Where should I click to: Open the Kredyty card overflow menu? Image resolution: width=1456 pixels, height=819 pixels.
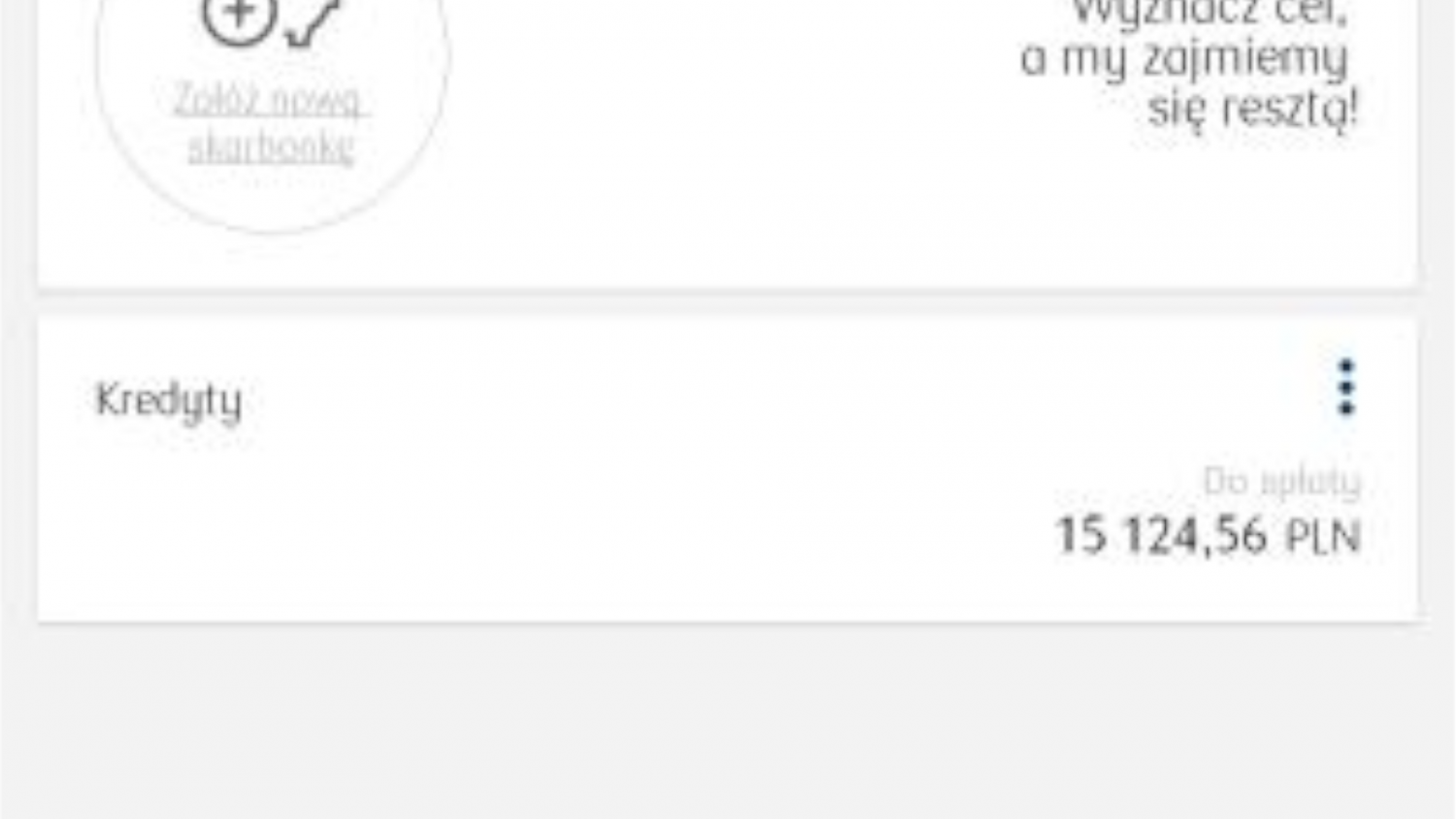click(1345, 388)
